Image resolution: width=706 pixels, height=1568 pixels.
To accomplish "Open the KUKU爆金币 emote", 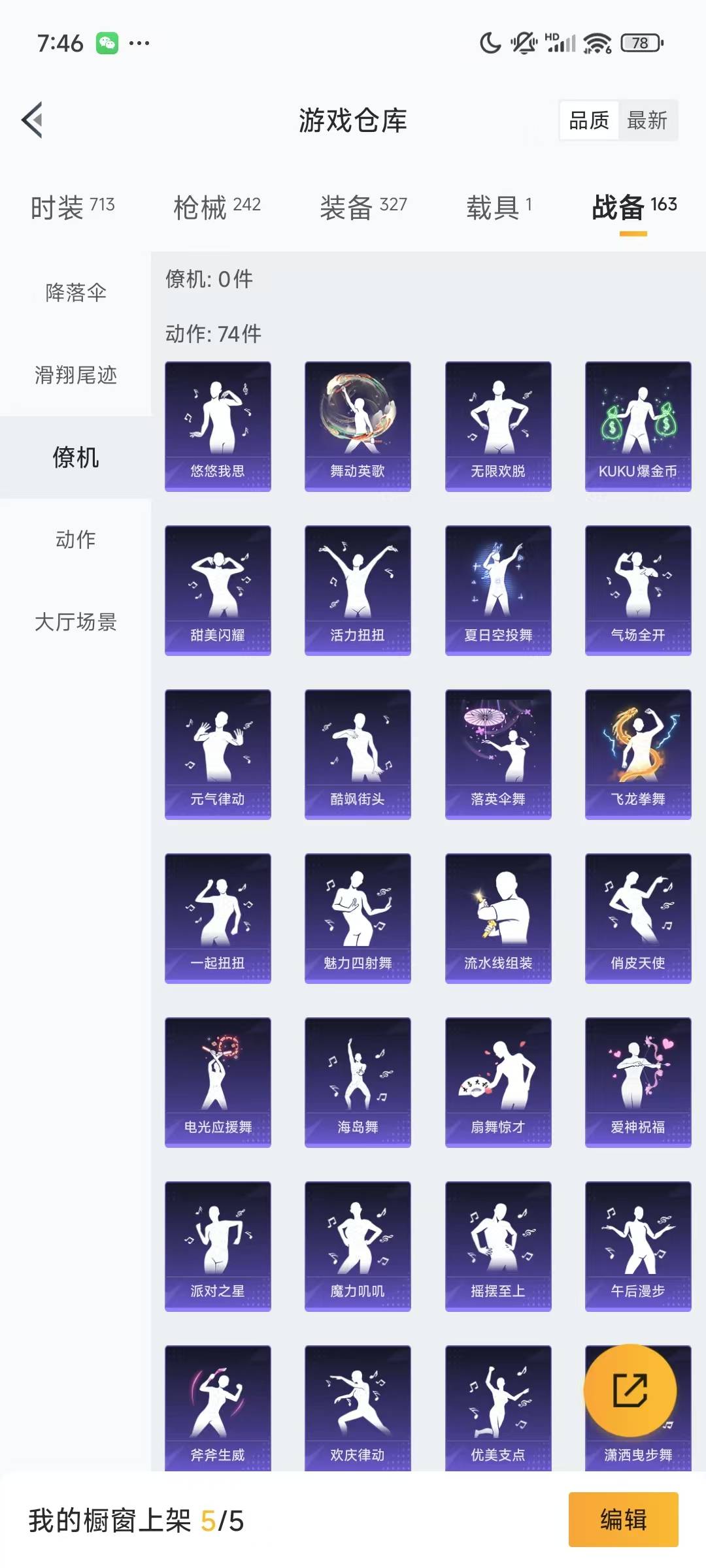I will pos(638,426).
